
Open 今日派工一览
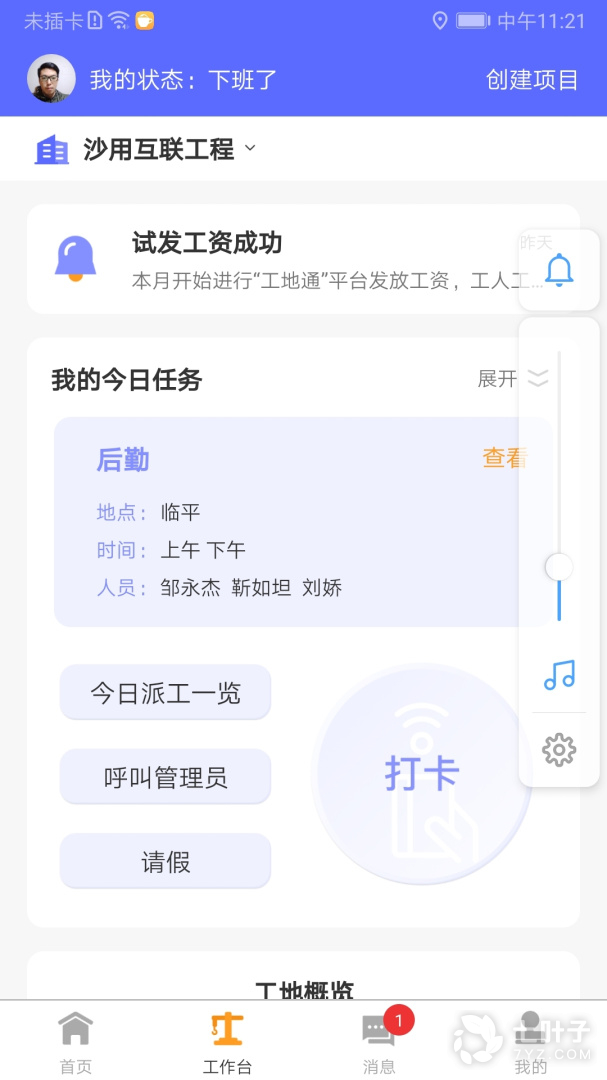point(165,693)
